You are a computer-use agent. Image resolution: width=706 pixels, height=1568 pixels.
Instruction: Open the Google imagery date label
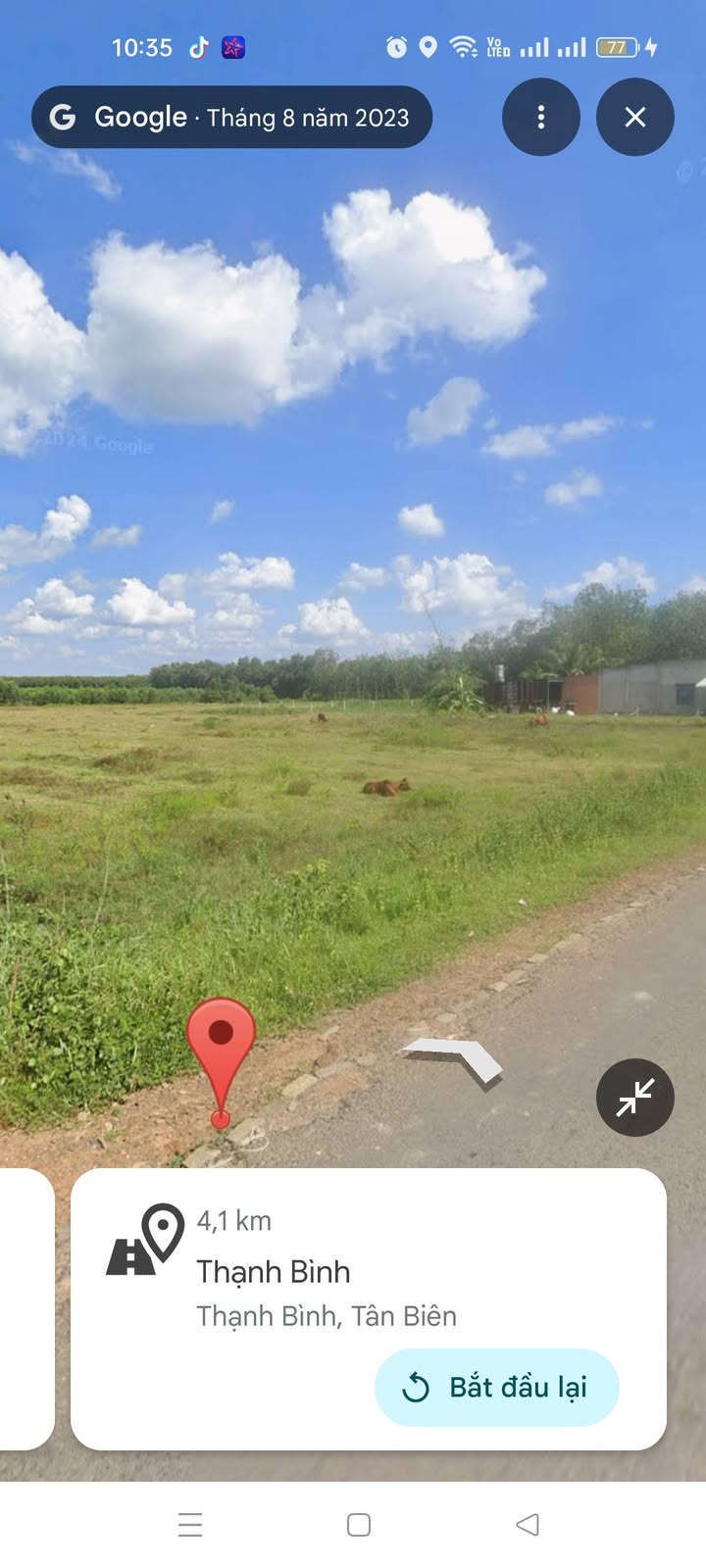(231, 118)
